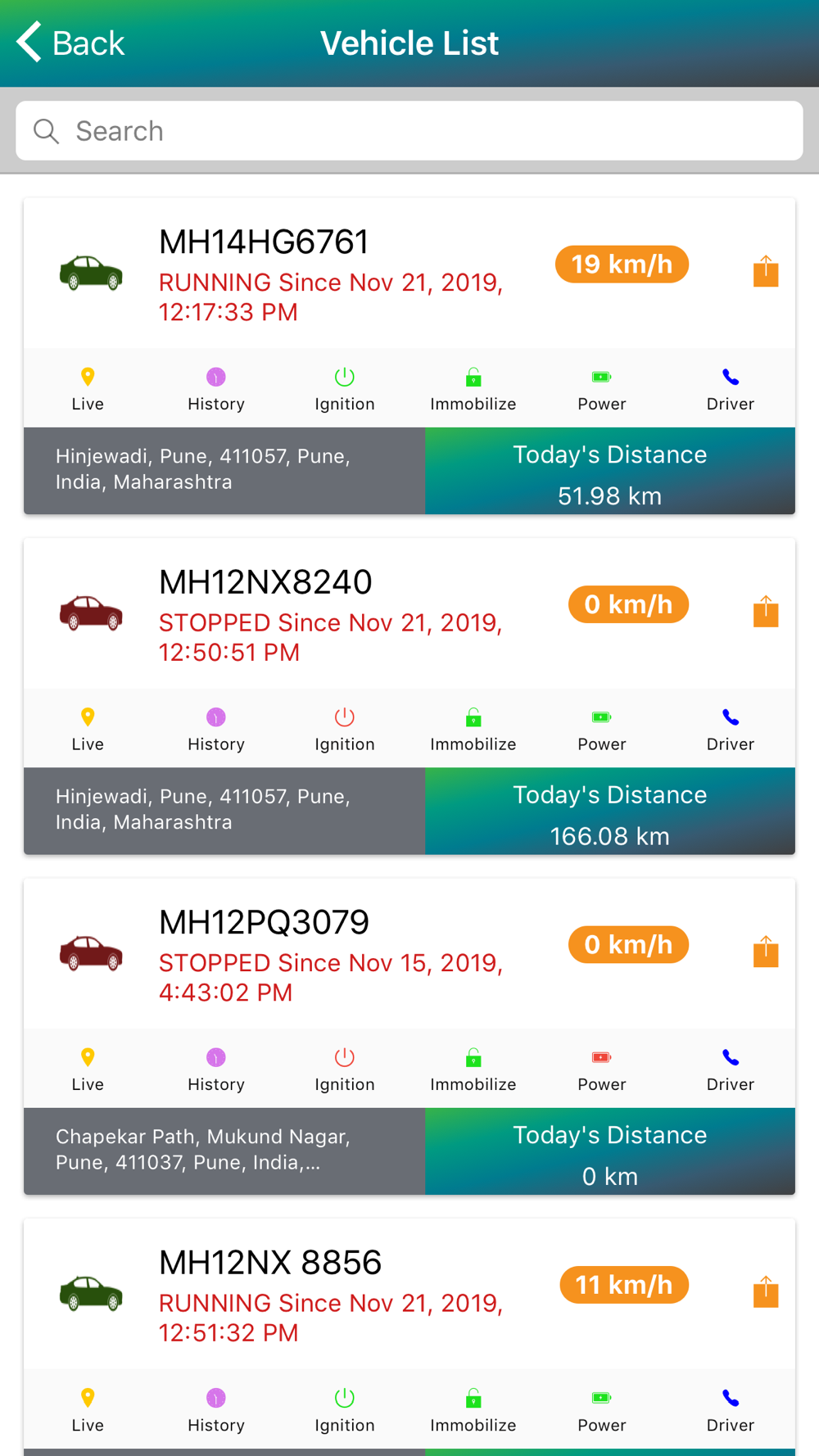Check Power for MH12PQ3079
The width and height of the screenshot is (819, 1456).
coord(602,1069)
